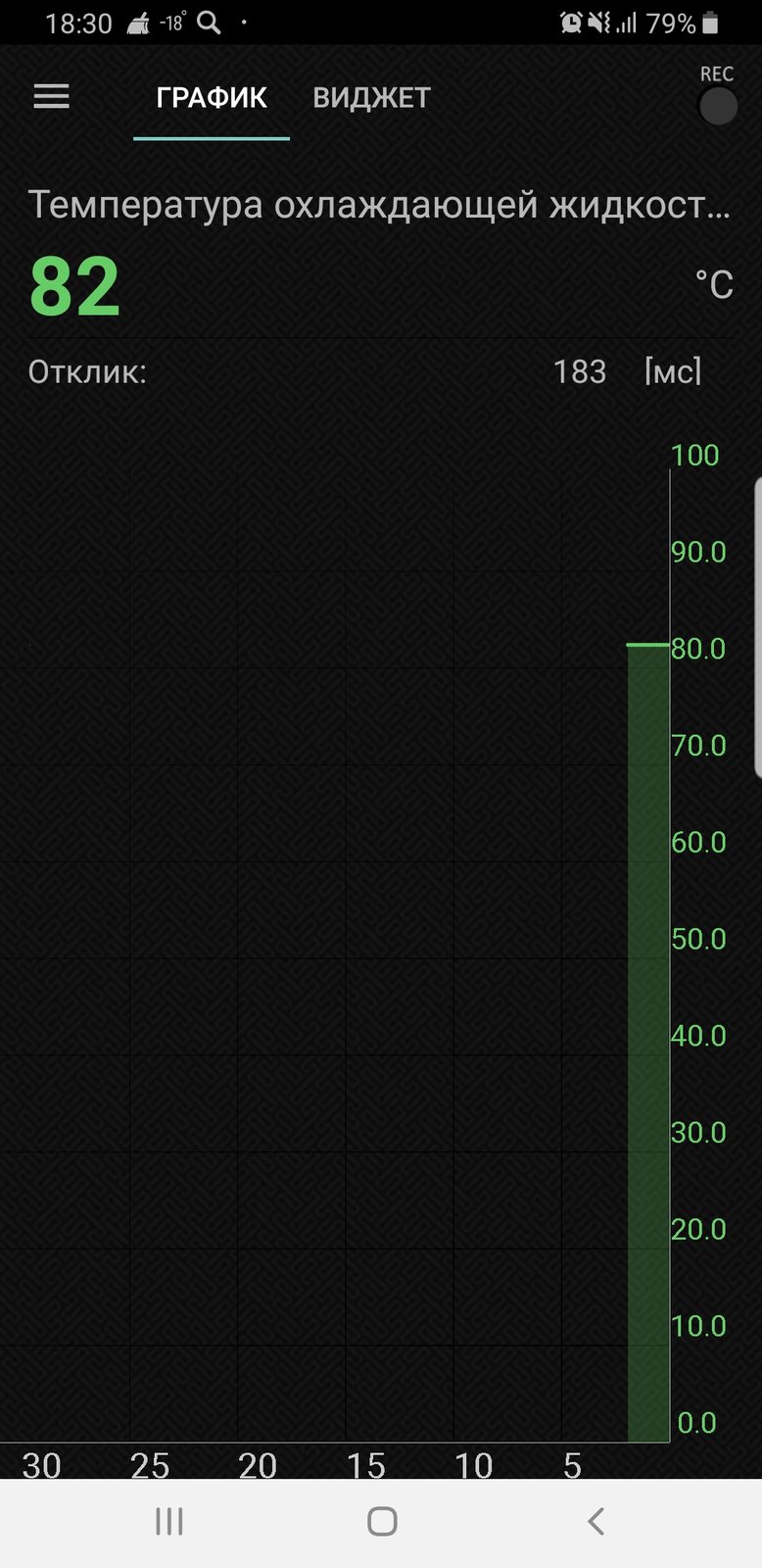Open recent apps from the navigation bar
Screen dimensions: 762x1568
pyautogui.click(x=169, y=1521)
